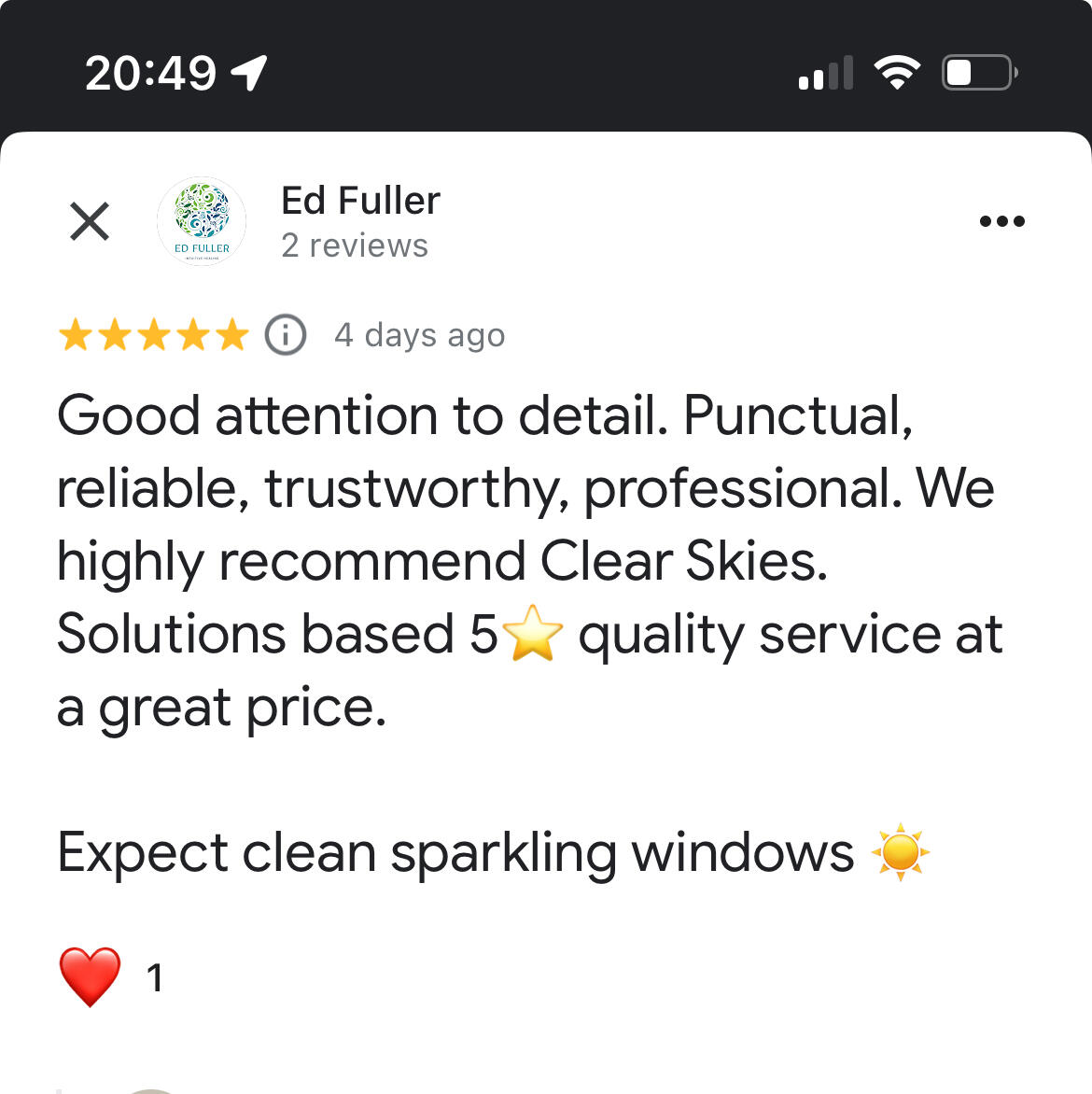Screen dimensions: 1092x1094
Task: Like the review with the heart icon
Action: click(90, 976)
